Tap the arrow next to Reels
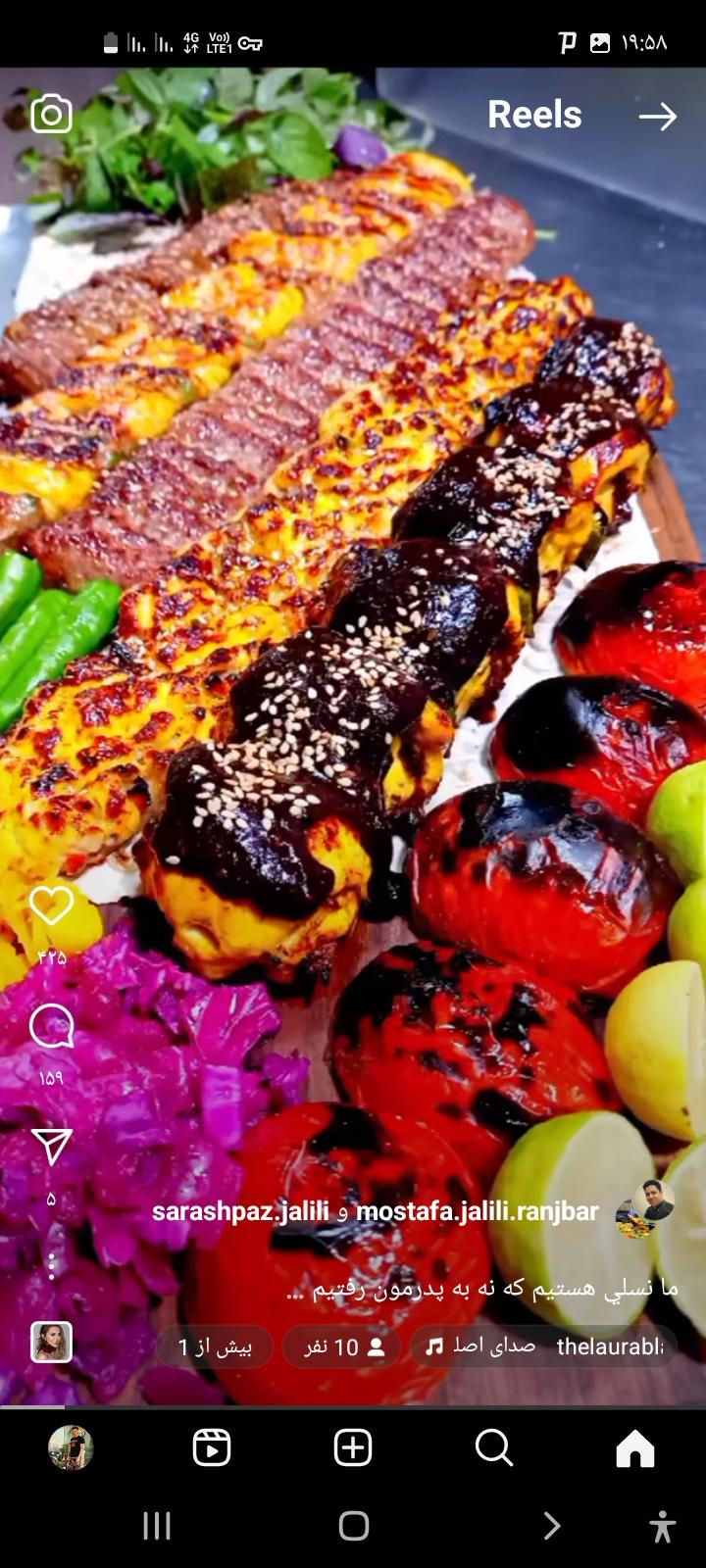Viewport: 706px width, 1568px height. pos(657,117)
